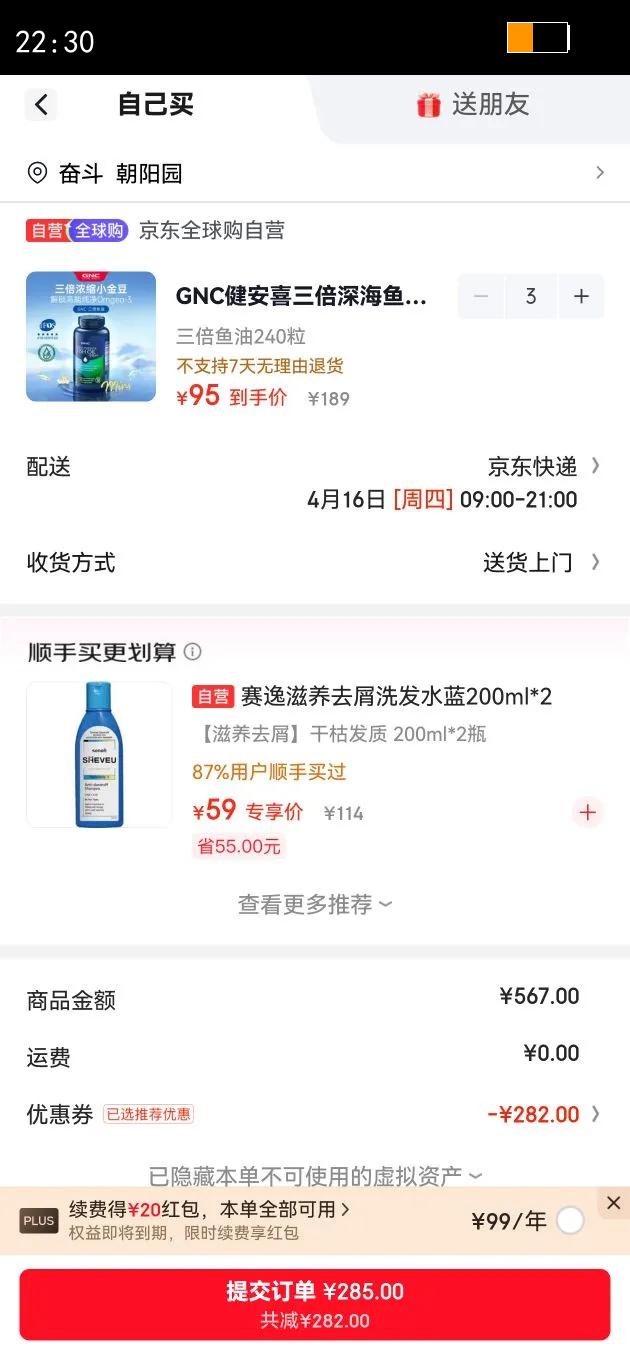
Task: Open the GNC fish oil product image
Action: (91, 337)
